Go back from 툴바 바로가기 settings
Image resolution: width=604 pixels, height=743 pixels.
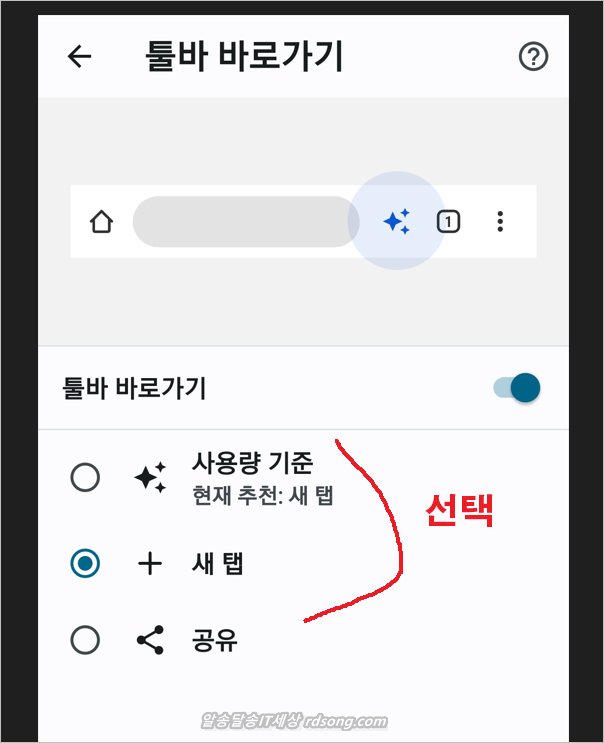(79, 57)
